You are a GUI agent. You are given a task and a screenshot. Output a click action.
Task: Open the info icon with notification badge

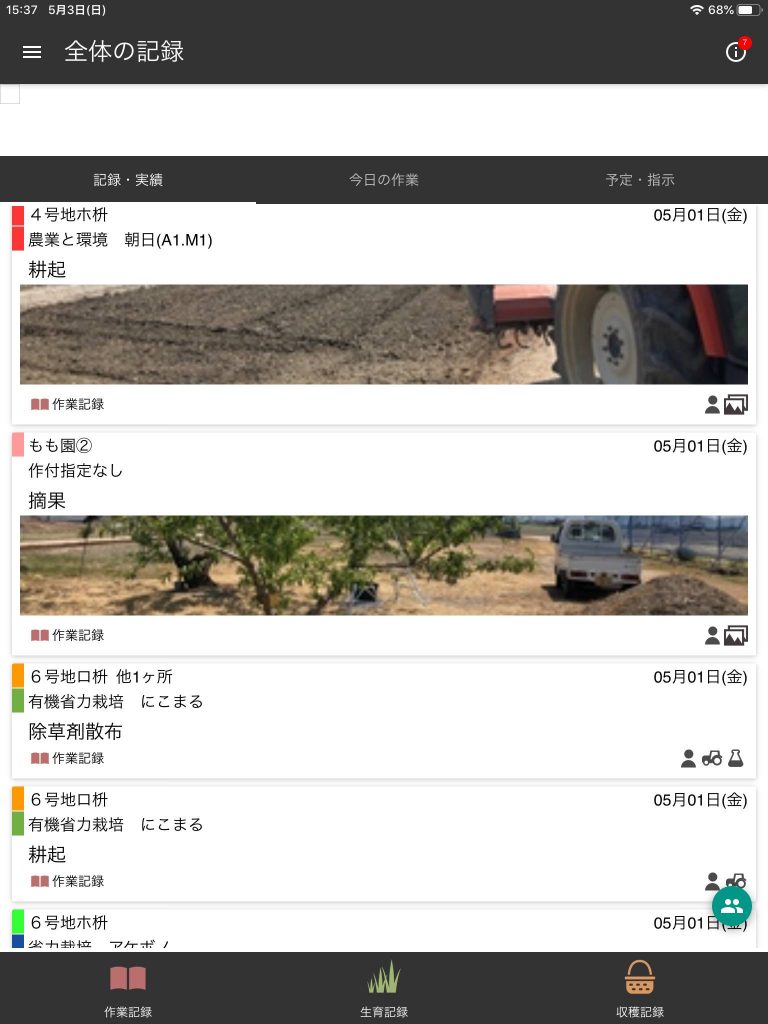click(736, 52)
